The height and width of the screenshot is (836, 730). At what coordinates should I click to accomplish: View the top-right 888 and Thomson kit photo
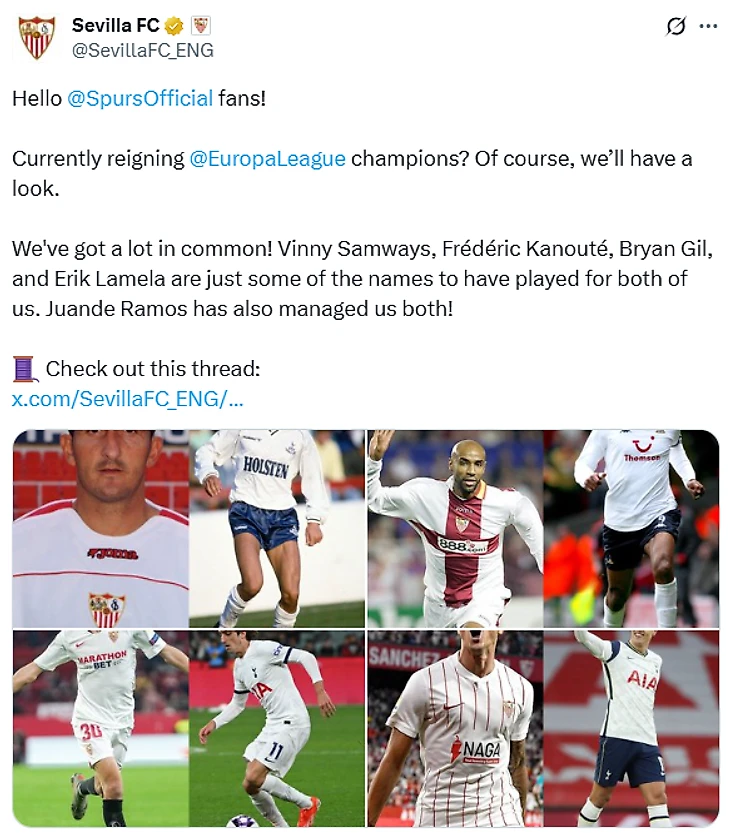tap(543, 528)
